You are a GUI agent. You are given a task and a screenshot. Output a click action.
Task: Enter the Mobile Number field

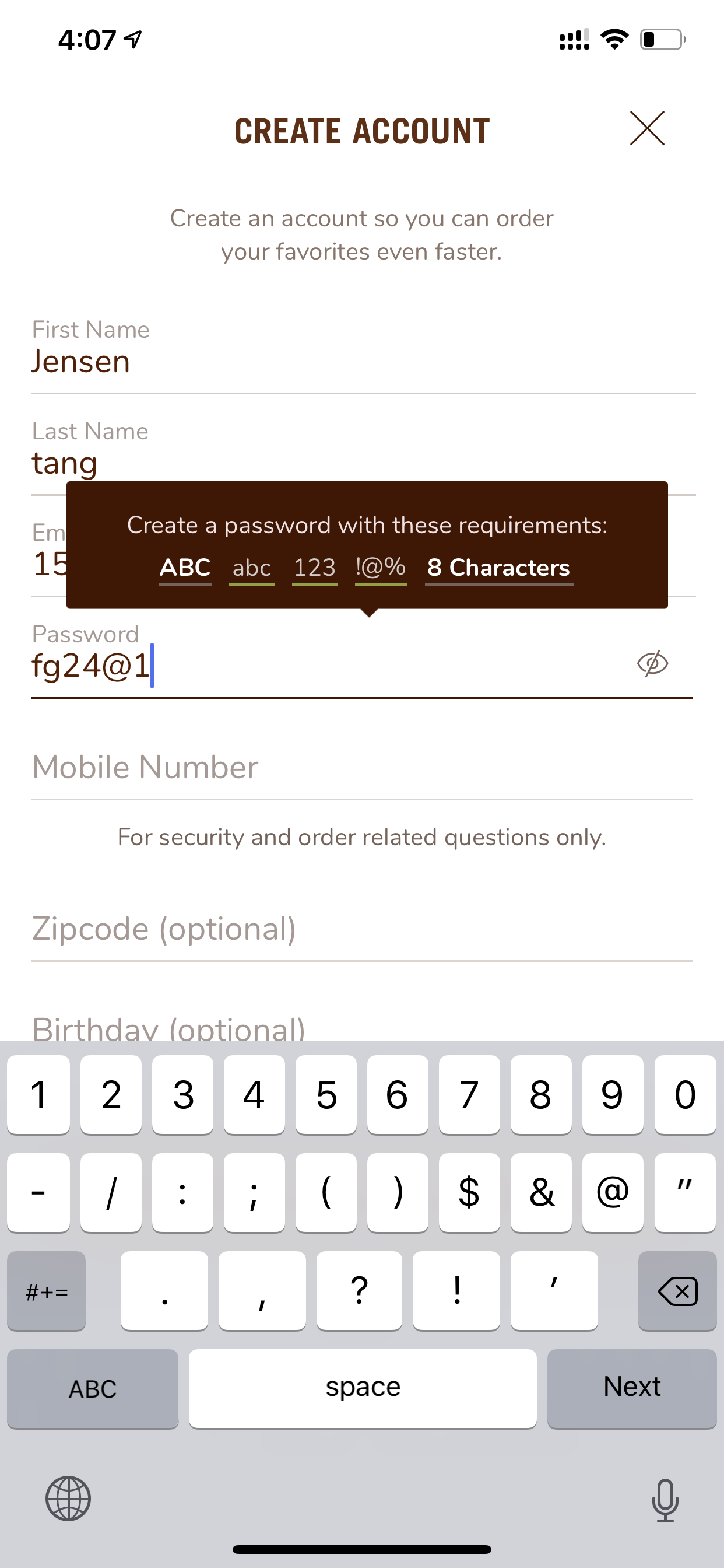pyautogui.click(x=362, y=767)
